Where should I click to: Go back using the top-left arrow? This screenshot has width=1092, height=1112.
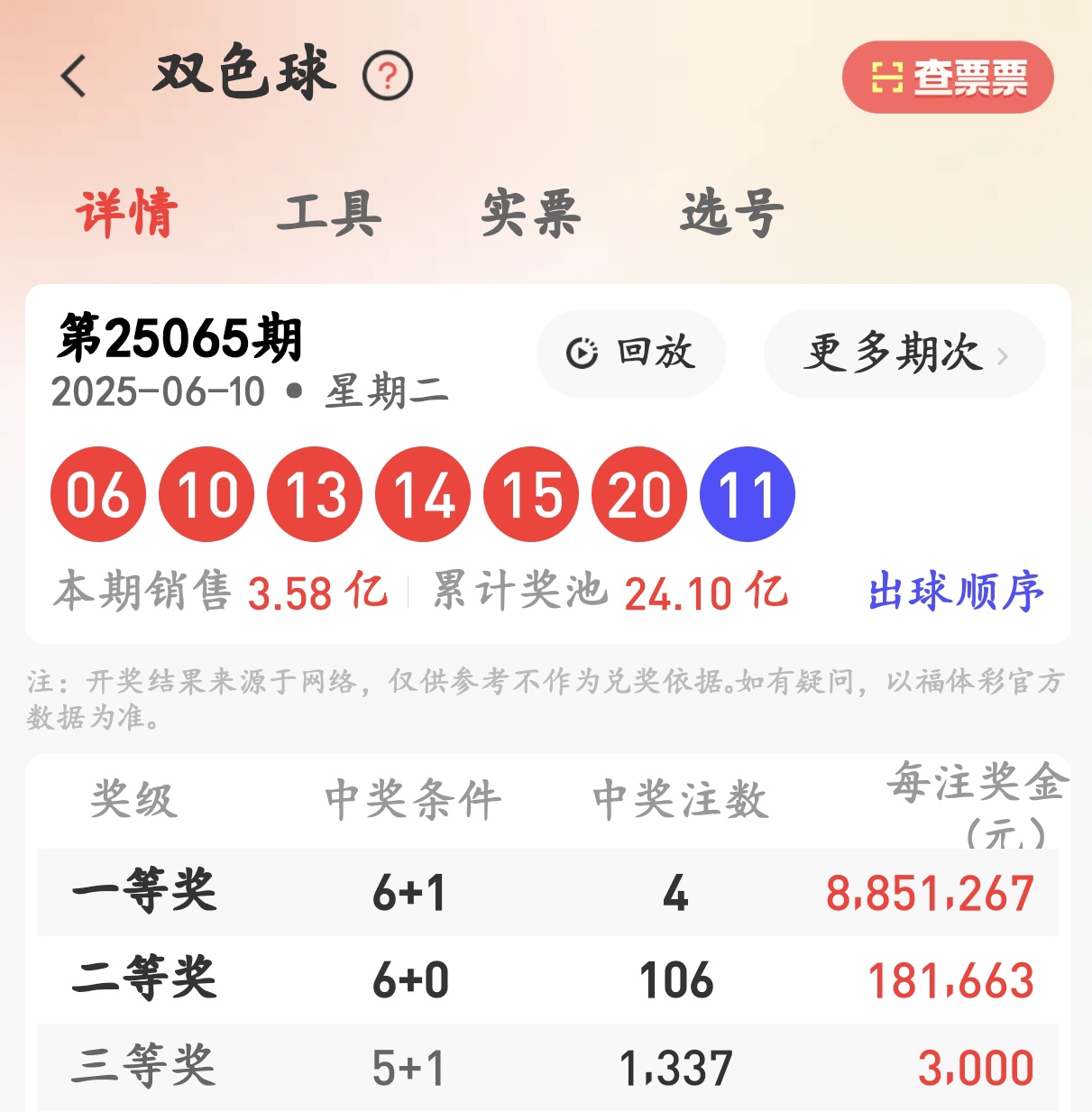[x=74, y=76]
